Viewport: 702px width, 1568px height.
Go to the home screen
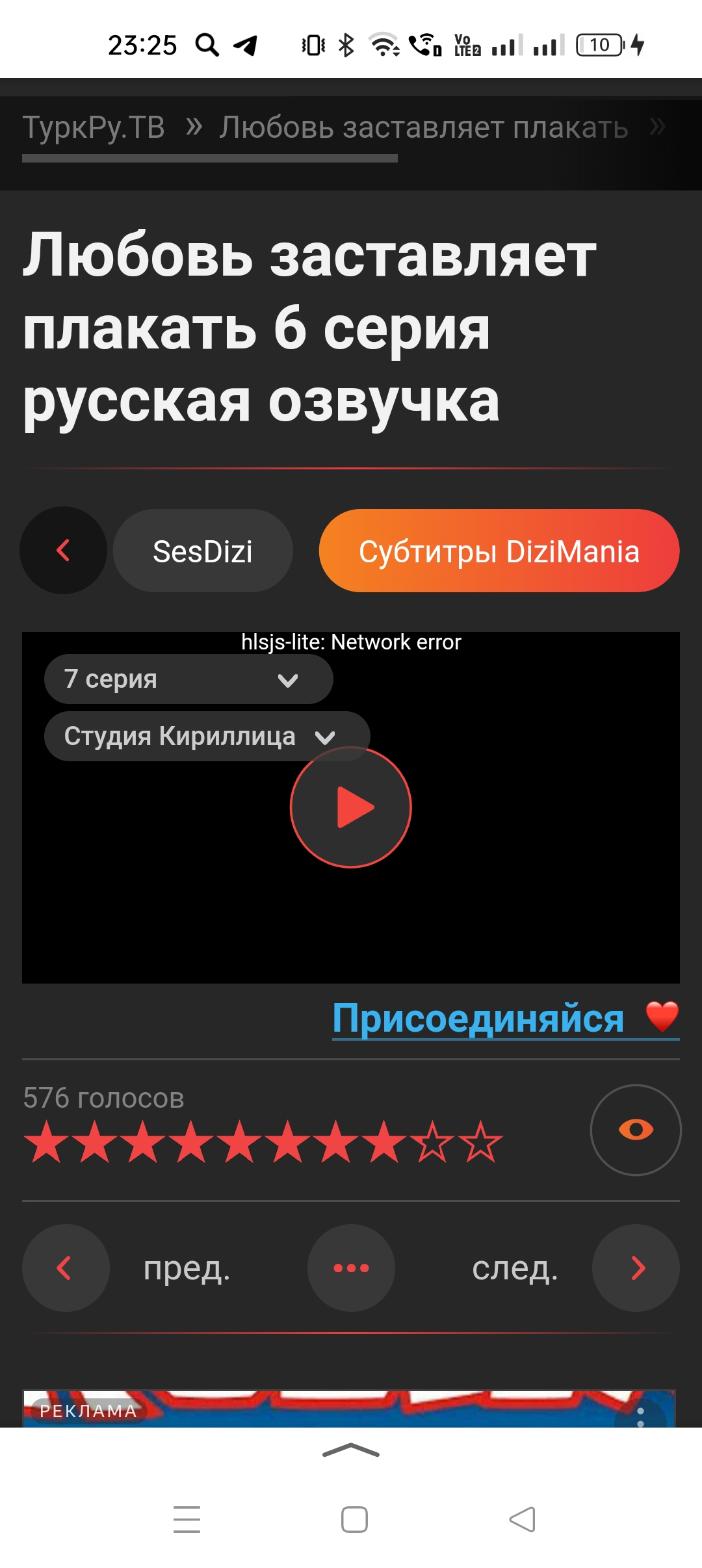(x=354, y=1520)
